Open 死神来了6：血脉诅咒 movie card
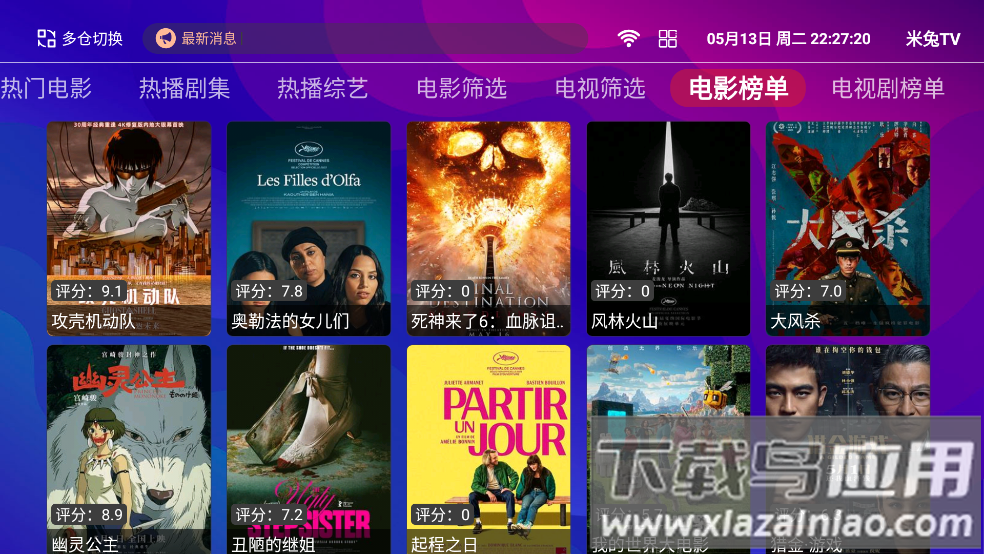This screenshot has height=554, width=984. click(489, 228)
